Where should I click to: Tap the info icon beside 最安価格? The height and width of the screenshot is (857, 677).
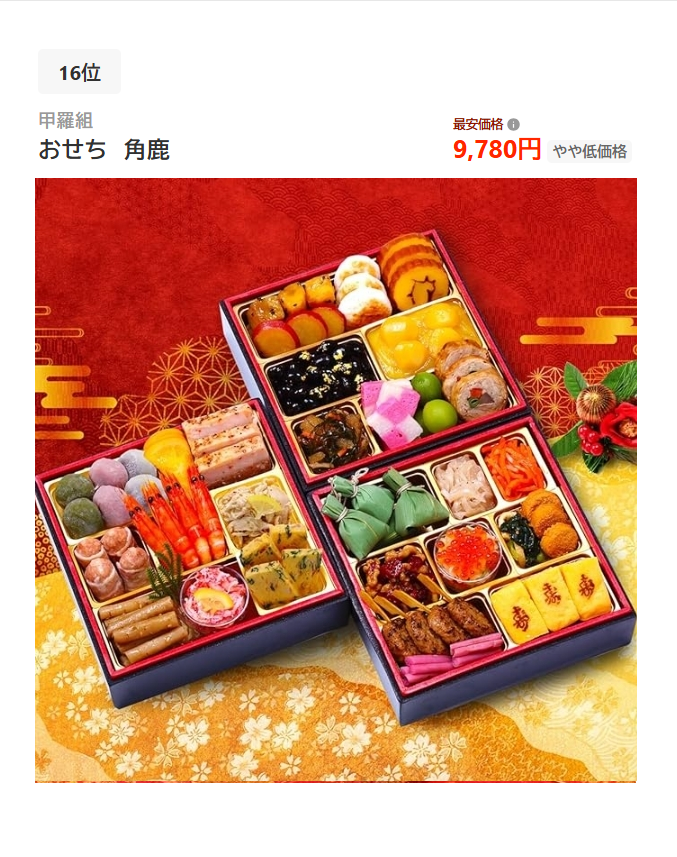pos(514,124)
